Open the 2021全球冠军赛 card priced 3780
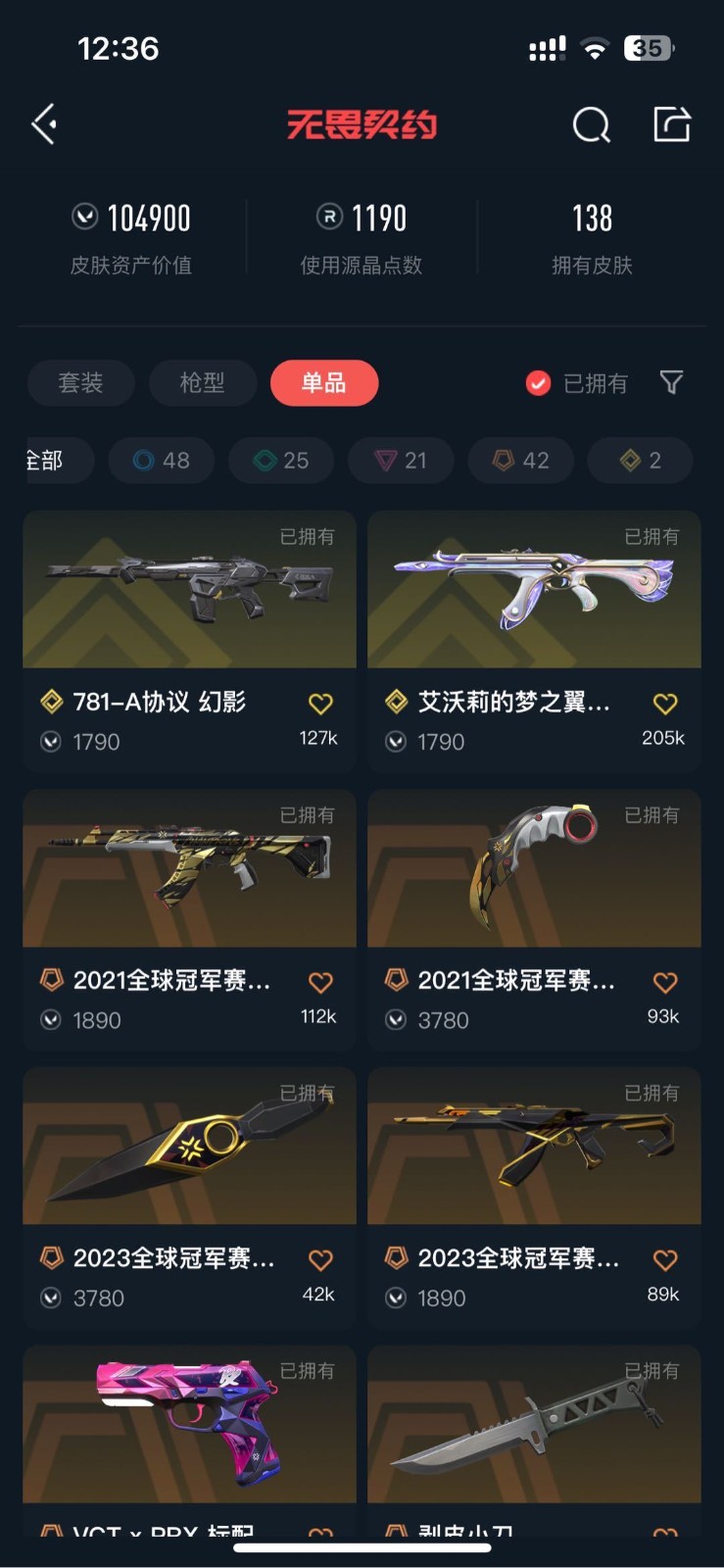 tap(534, 920)
